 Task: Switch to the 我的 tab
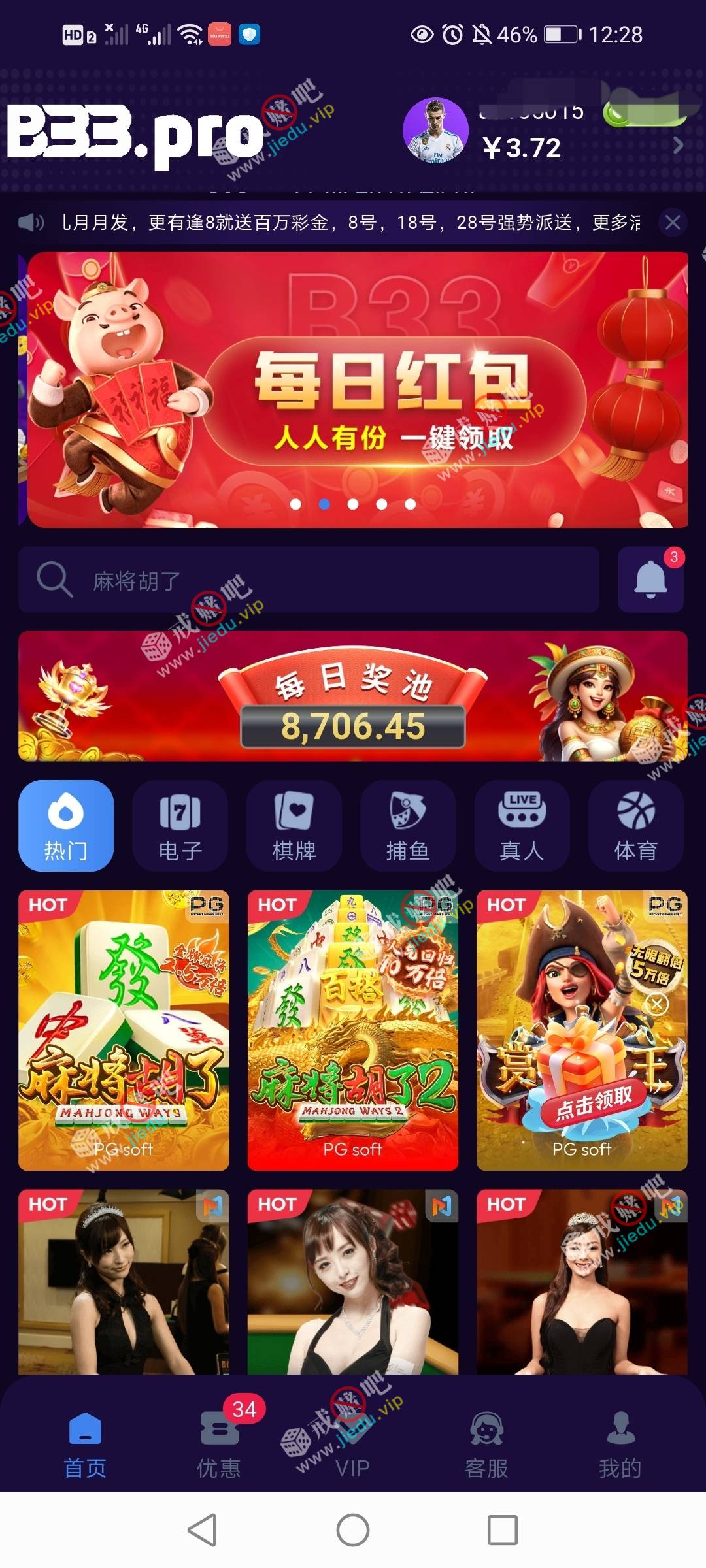point(620,1443)
